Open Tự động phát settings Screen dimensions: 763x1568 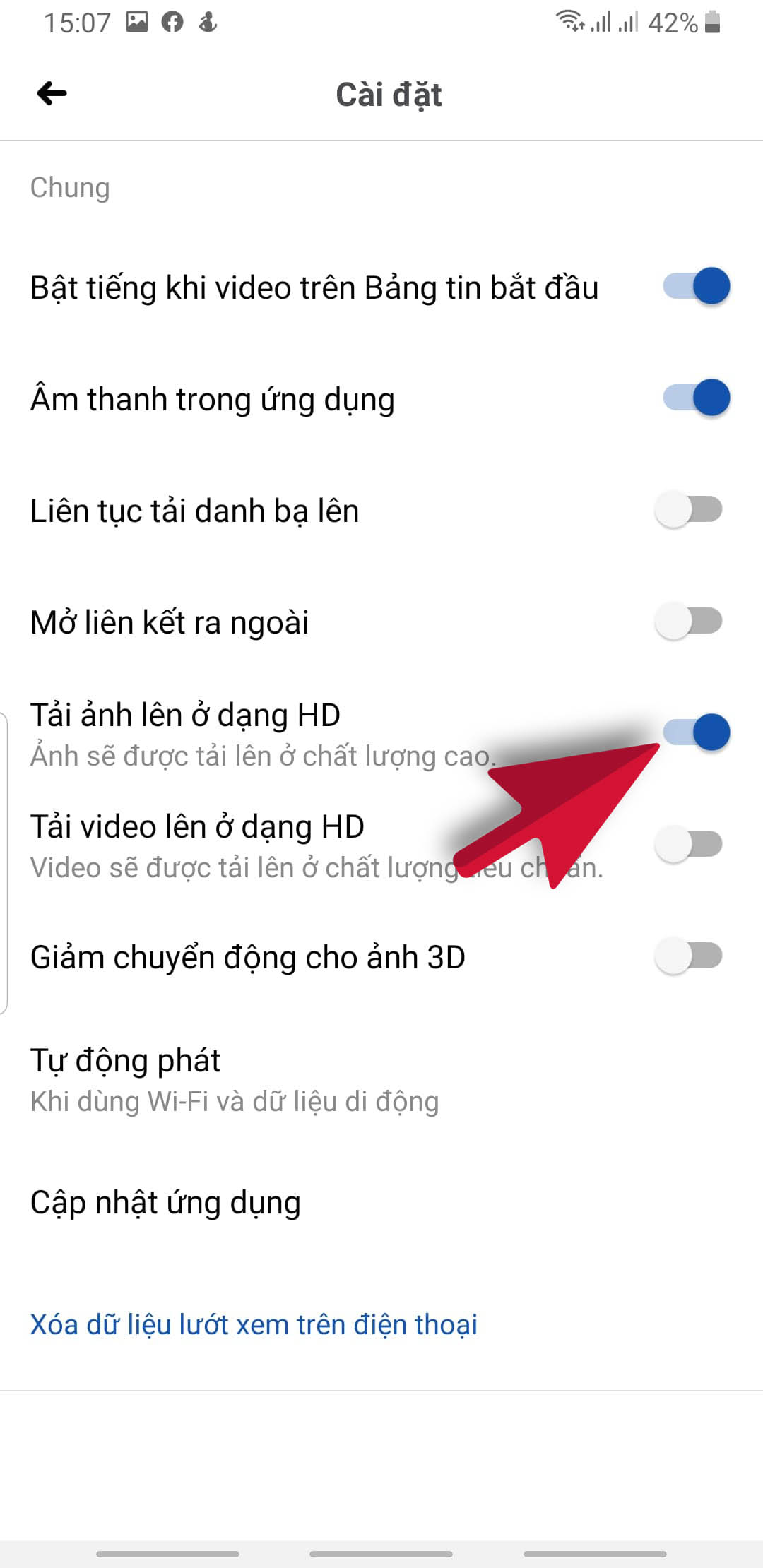(x=233, y=1080)
